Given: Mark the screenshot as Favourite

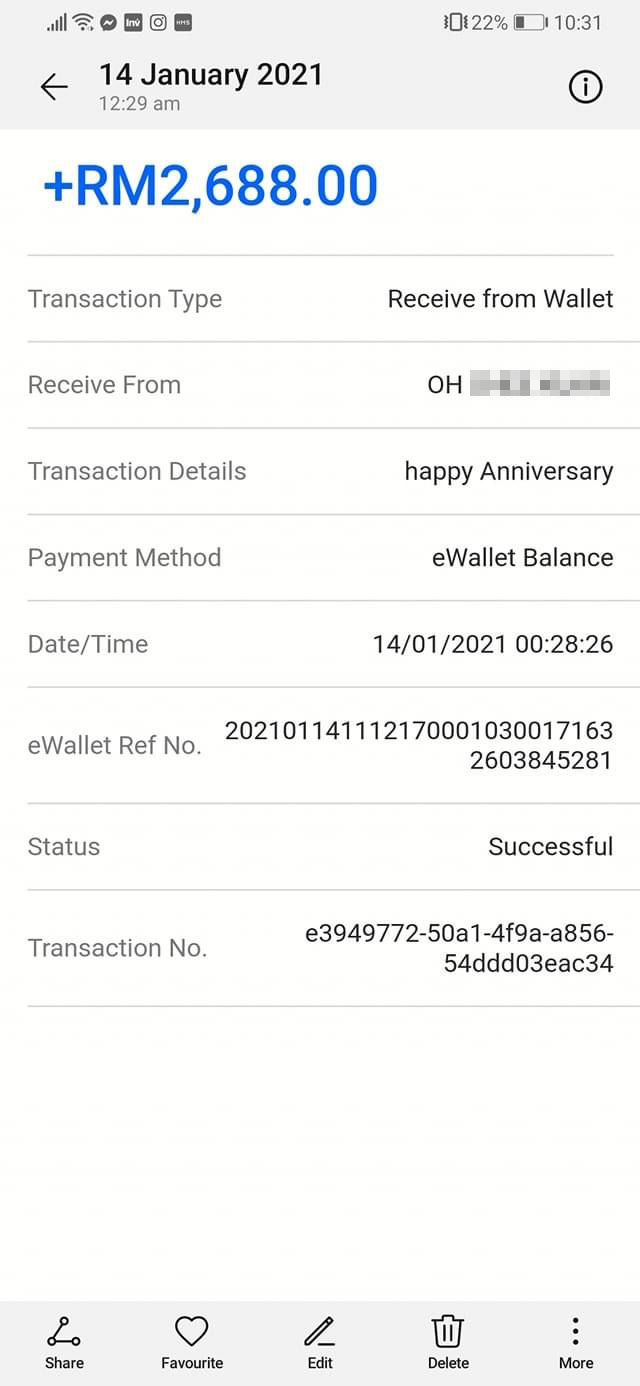Looking at the screenshot, I should coord(192,1342).
